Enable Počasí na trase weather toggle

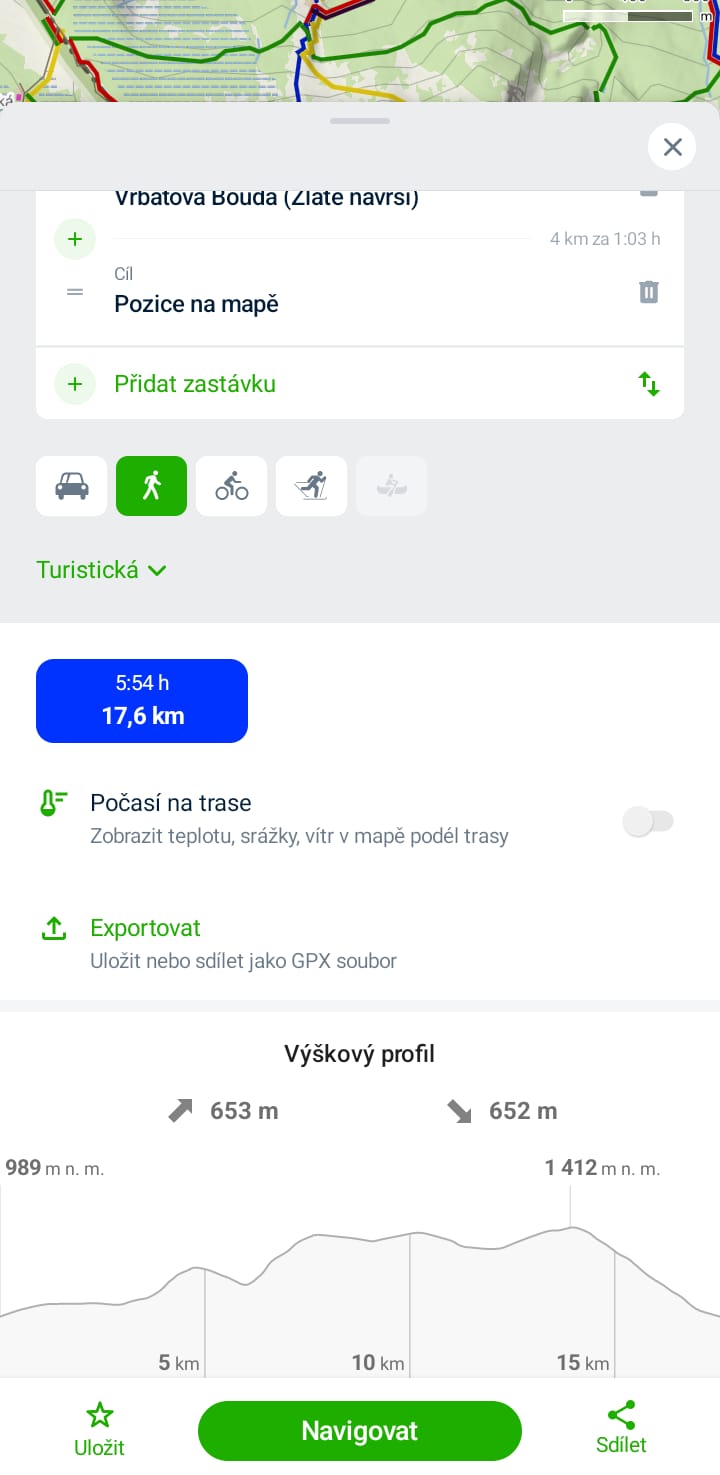tap(648, 822)
